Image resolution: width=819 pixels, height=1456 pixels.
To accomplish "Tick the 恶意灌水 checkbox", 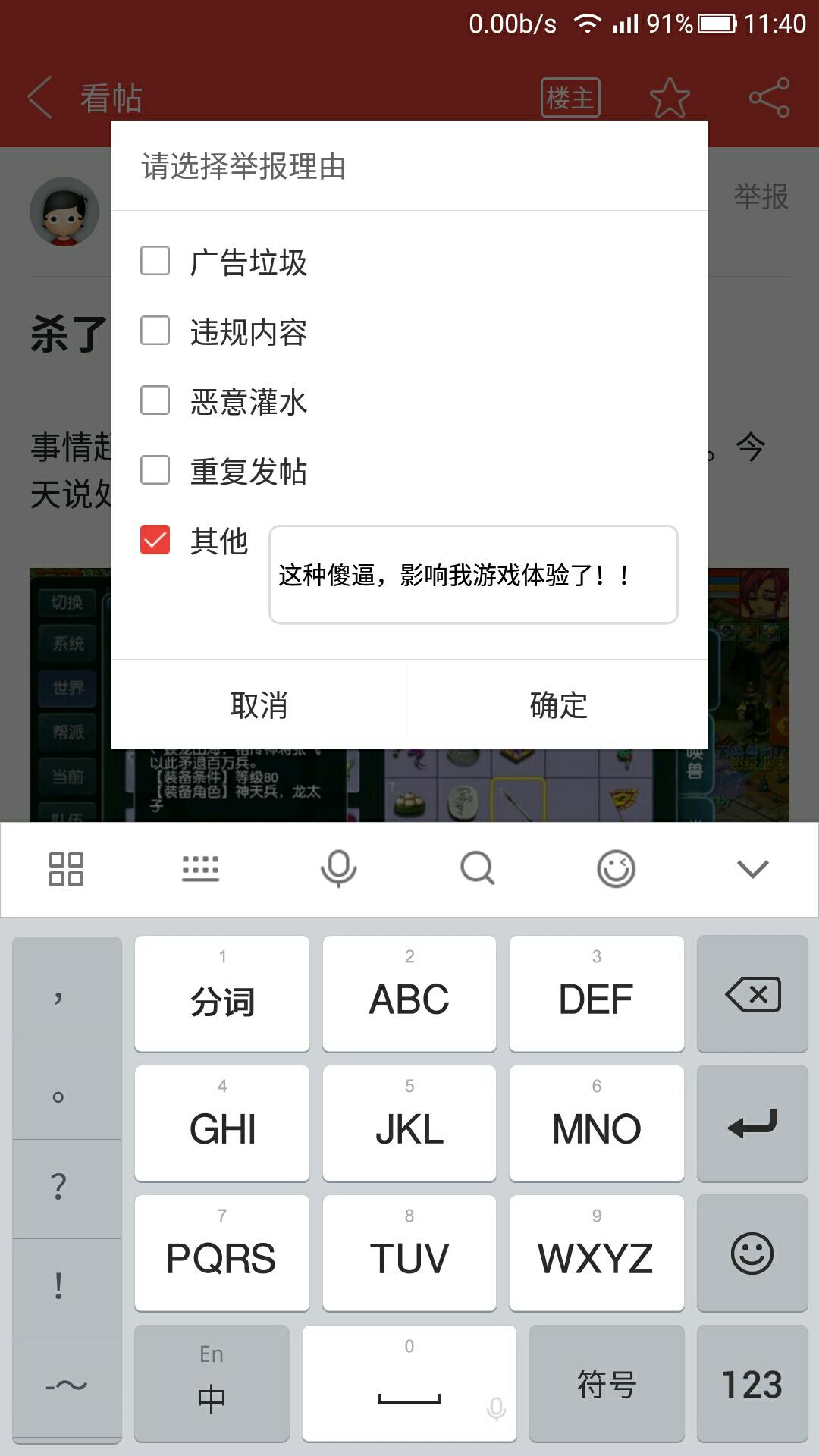I will [x=155, y=400].
